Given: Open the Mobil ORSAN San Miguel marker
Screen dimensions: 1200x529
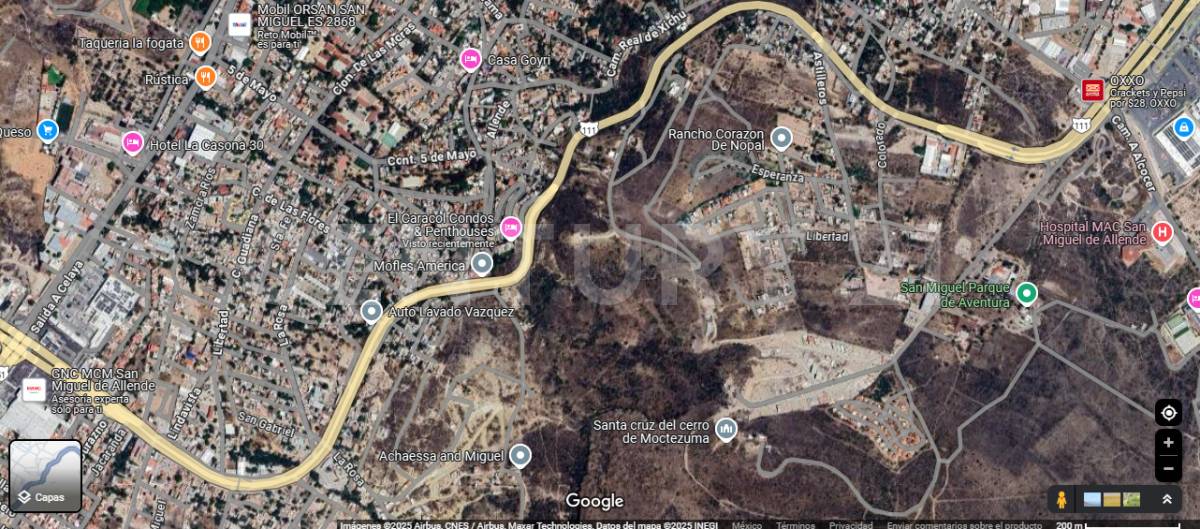Looking at the screenshot, I should 240,25.
